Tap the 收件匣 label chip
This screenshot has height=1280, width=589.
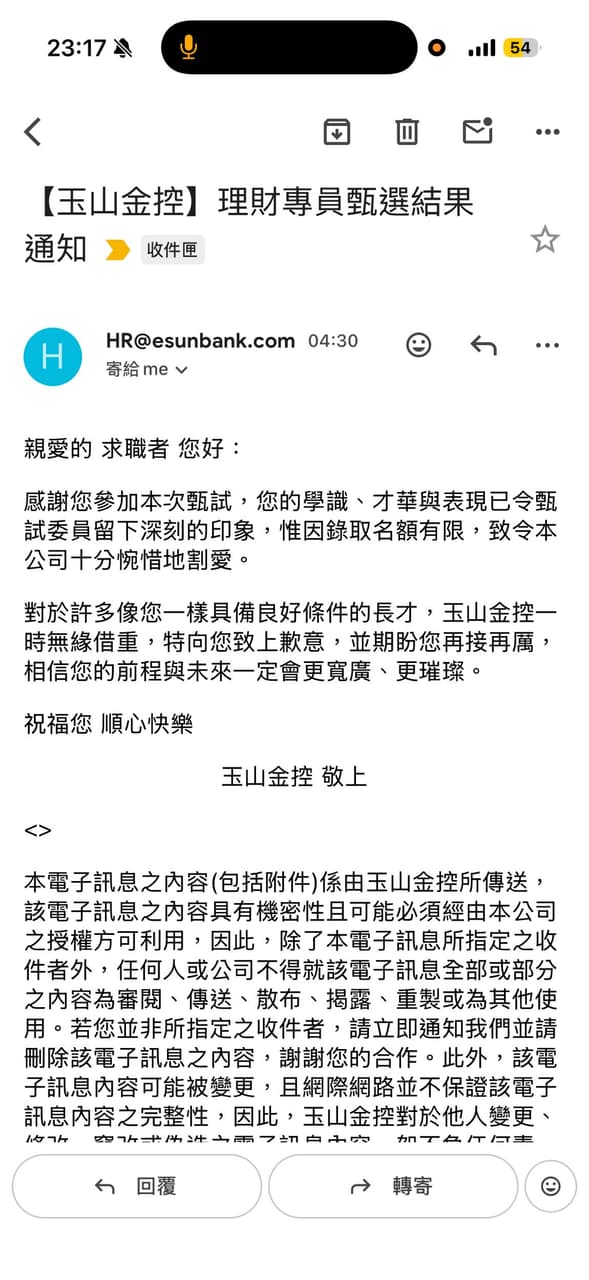[172, 250]
